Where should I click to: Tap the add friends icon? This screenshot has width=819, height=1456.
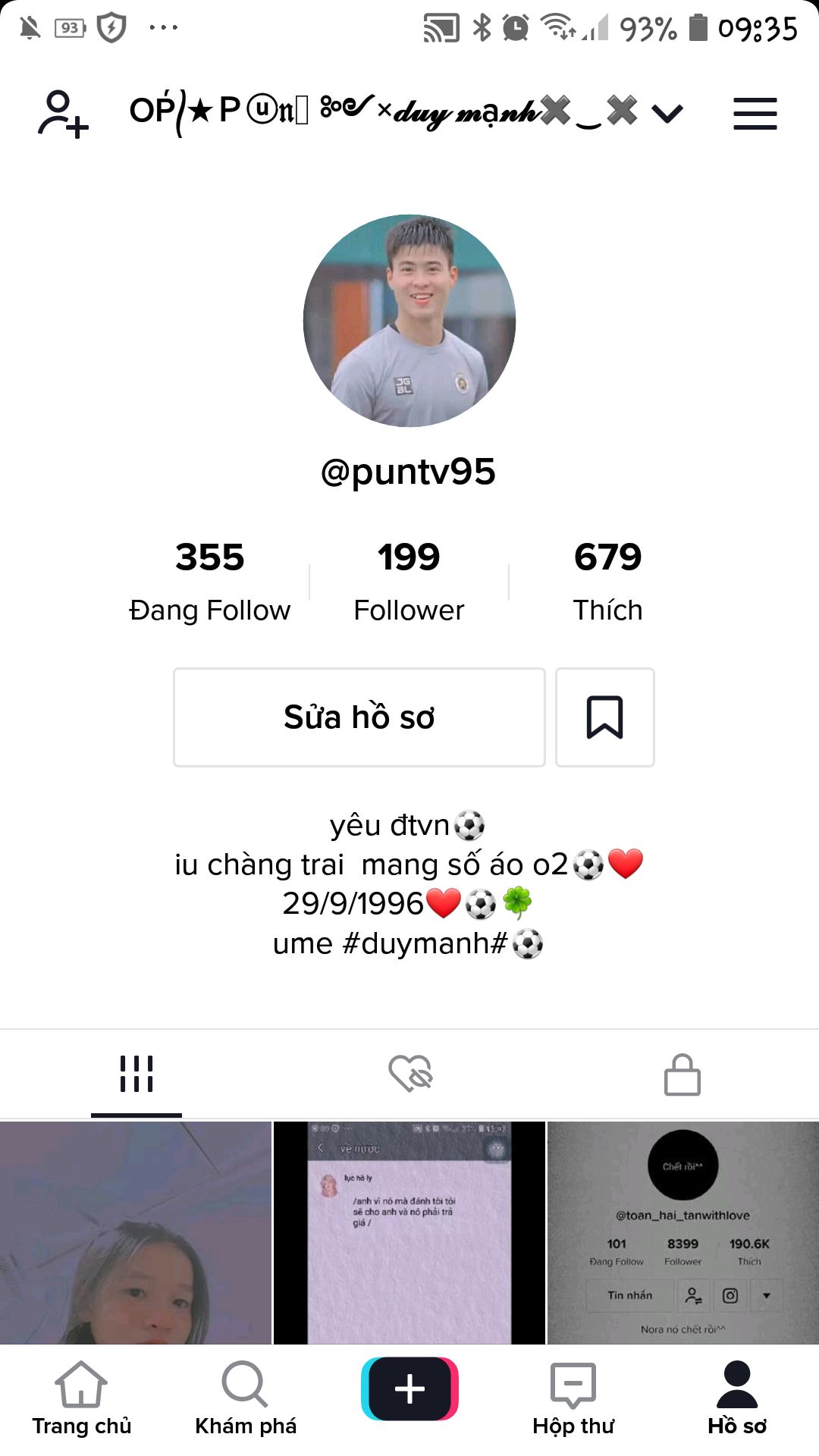(x=63, y=114)
